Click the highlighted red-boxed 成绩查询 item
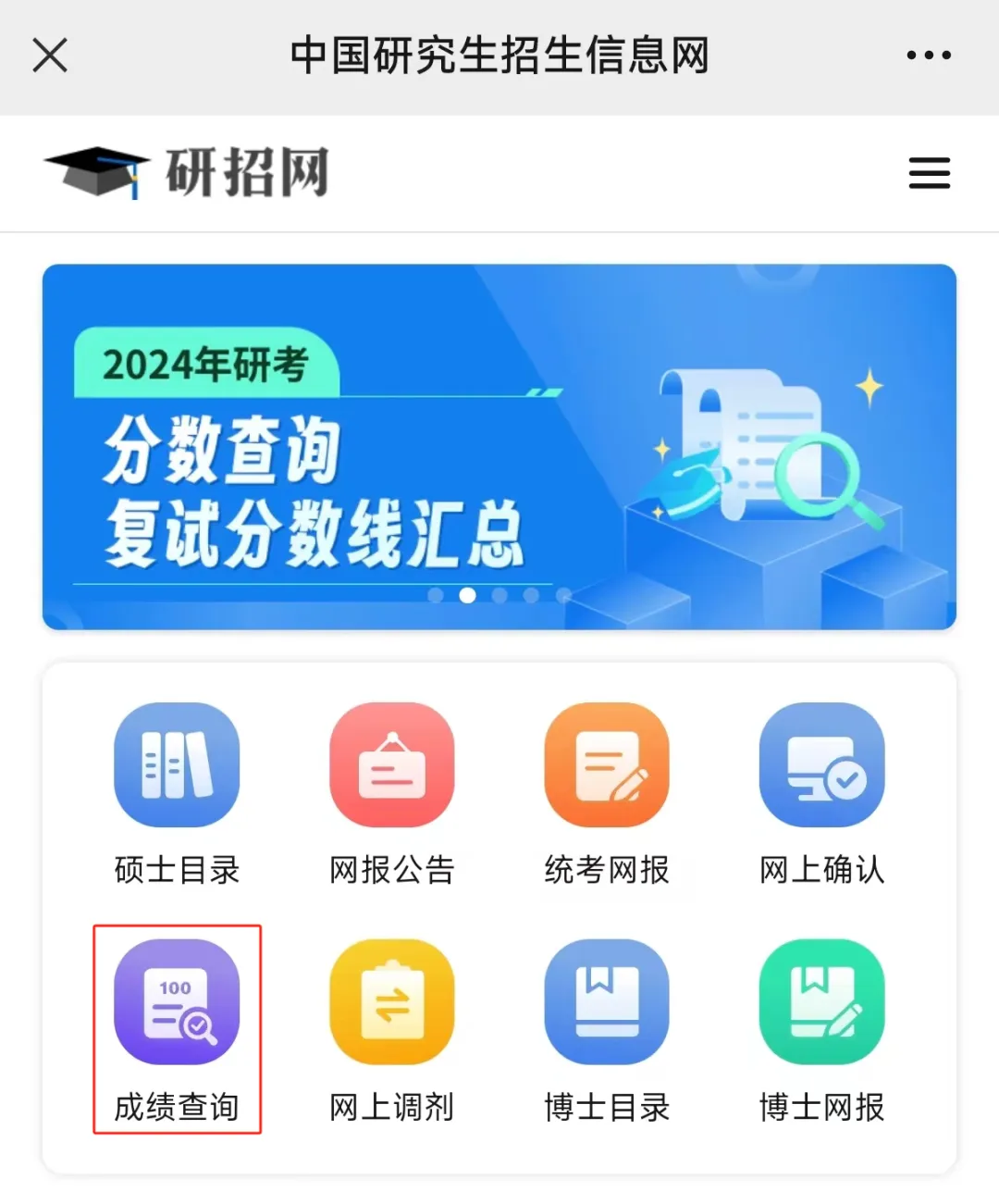Image resolution: width=999 pixels, height=1204 pixels. [x=177, y=1028]
